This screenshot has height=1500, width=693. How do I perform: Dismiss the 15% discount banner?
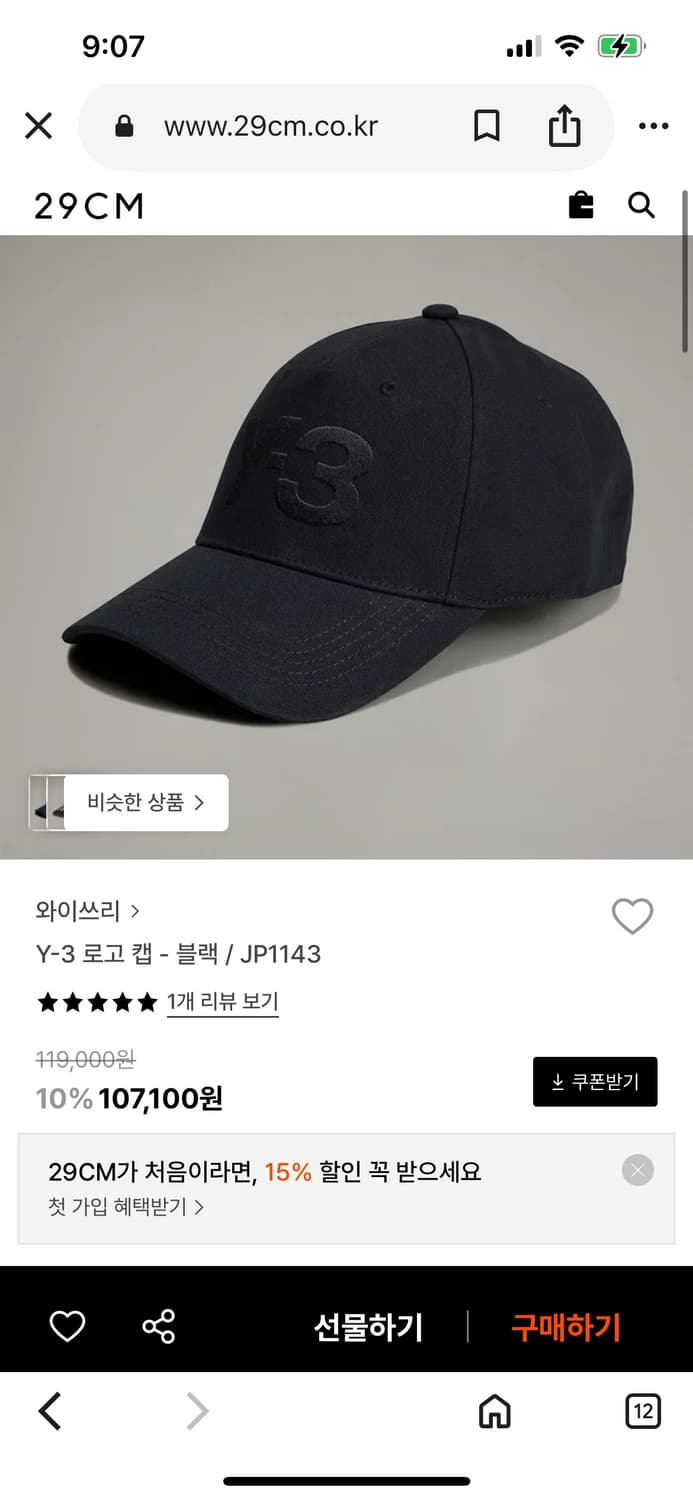coord(637,1170)
